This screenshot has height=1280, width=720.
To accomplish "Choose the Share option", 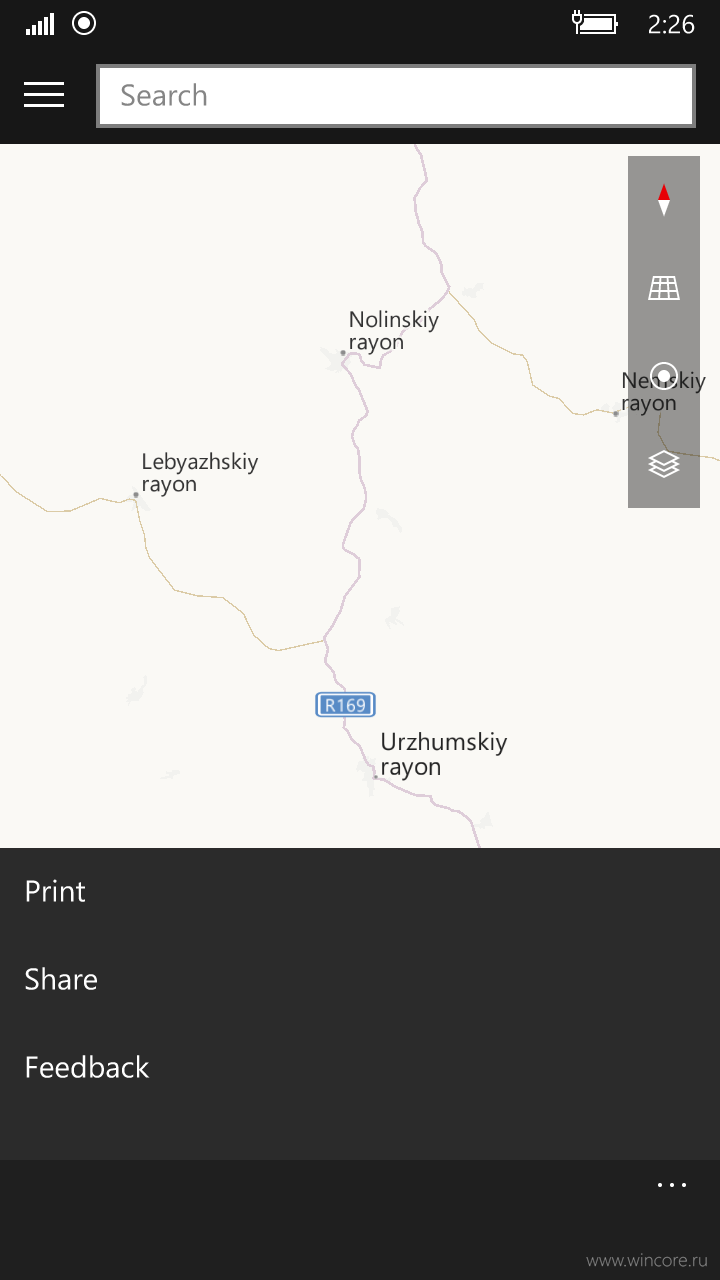I will [x=360, y=980].
